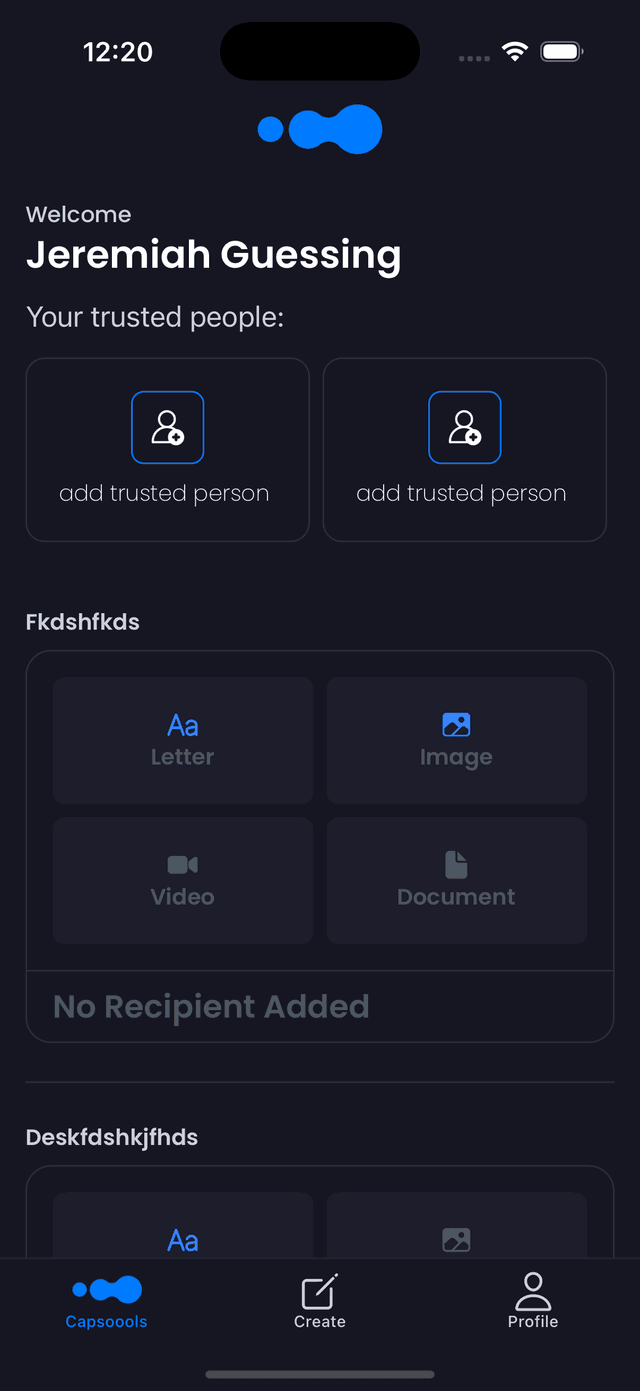The height and width of the screenshot is (1391, 640).
Task: Tap the first add trusted person card
Action: [x=167, y=450]
